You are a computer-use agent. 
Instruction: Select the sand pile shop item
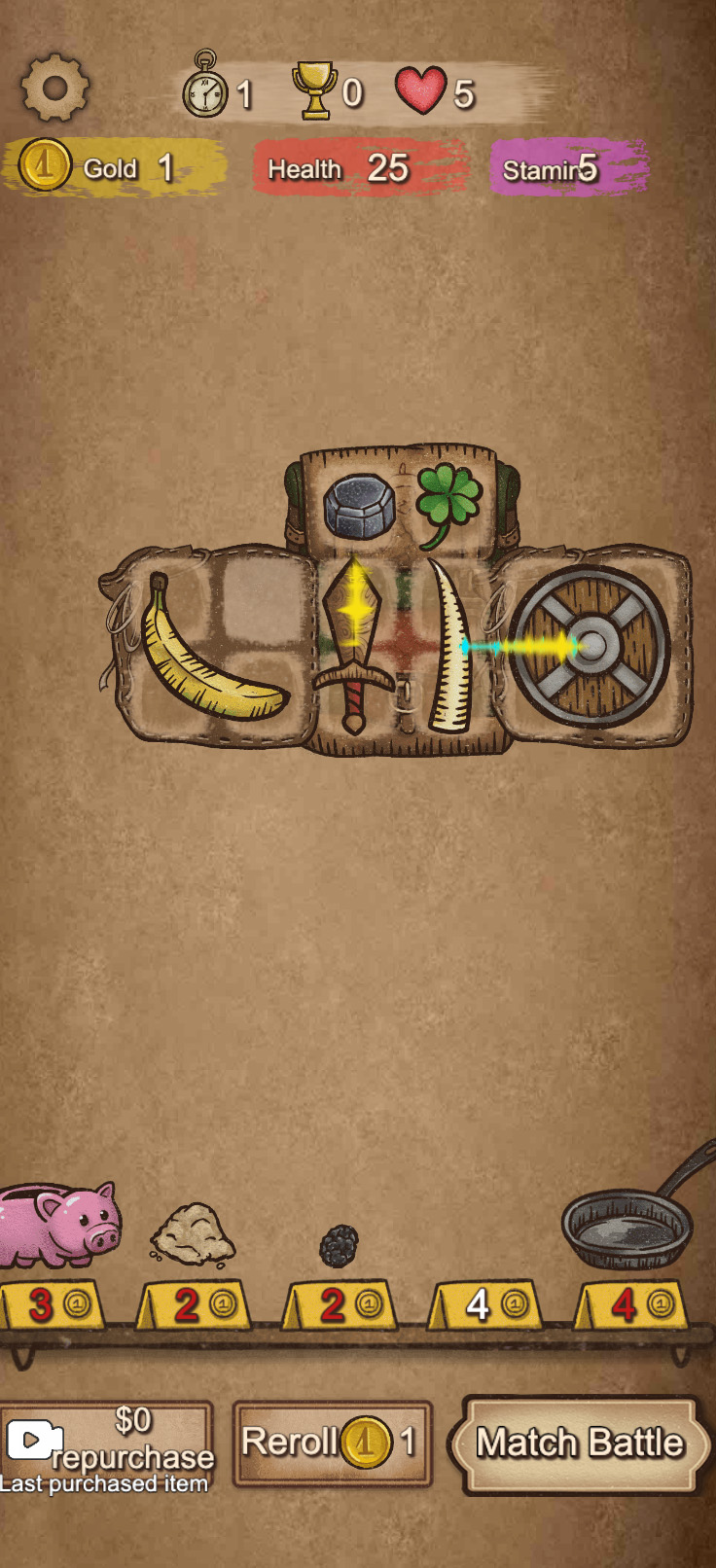pyautogui.click(x=193, y=1233)
